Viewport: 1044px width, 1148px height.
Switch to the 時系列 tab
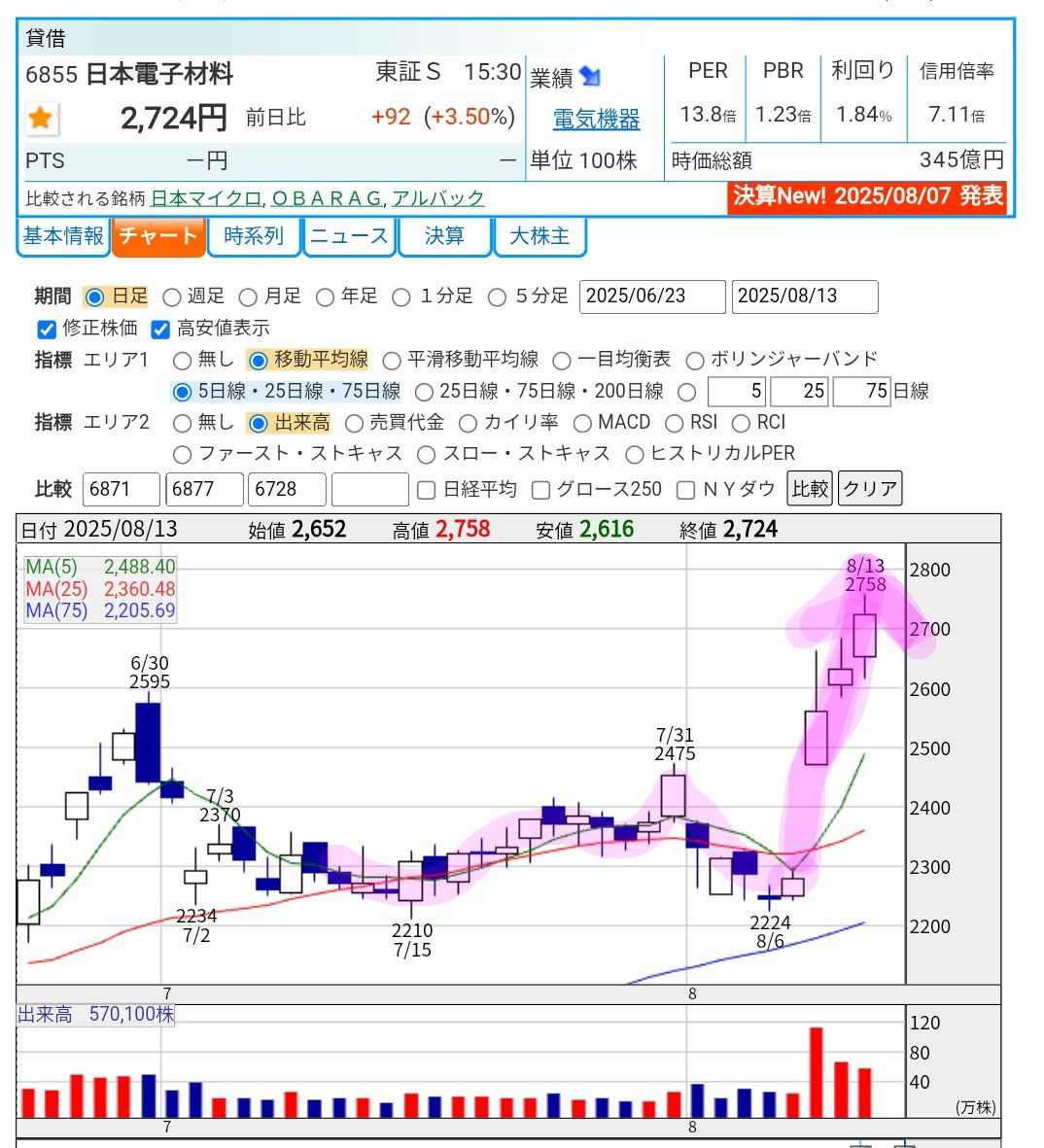(254, 236)
